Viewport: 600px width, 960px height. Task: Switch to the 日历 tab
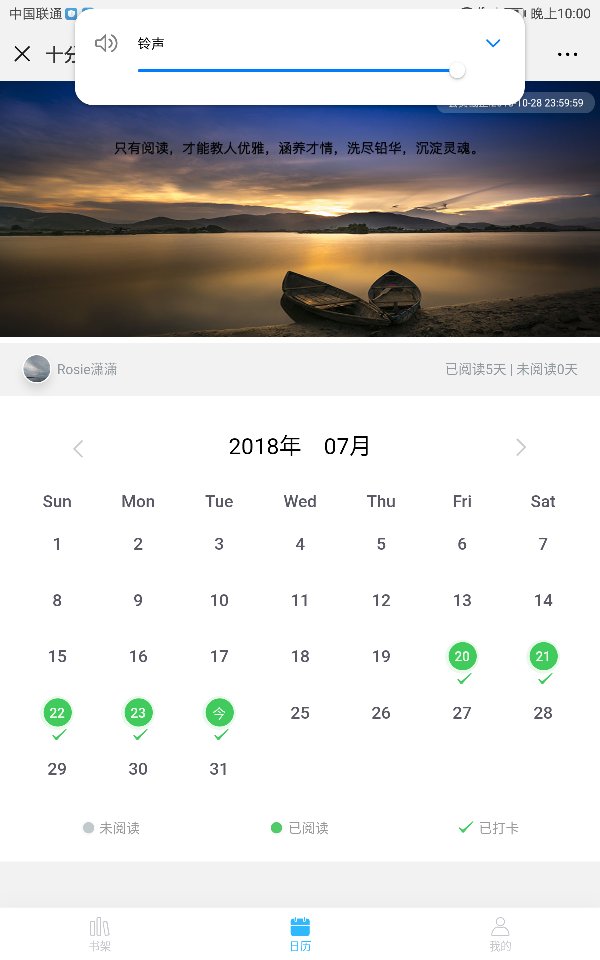tap(300, 934)
